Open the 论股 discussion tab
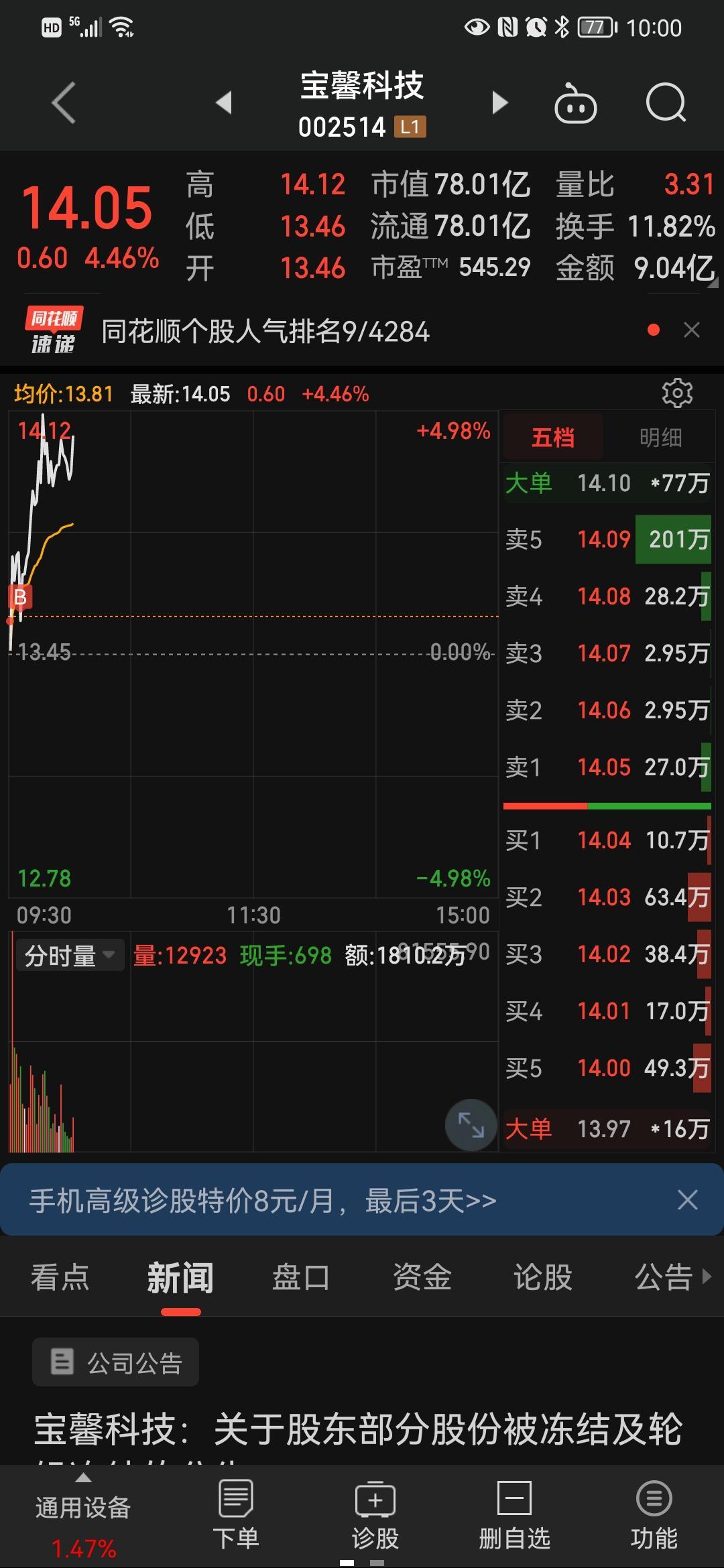The image size is (724, 1568). pyautogui.click(x=542, y=1277)
